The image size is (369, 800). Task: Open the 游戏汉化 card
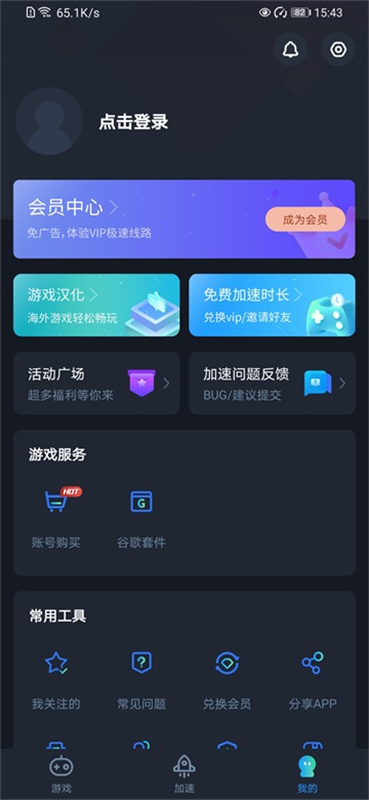coord(96,305)
